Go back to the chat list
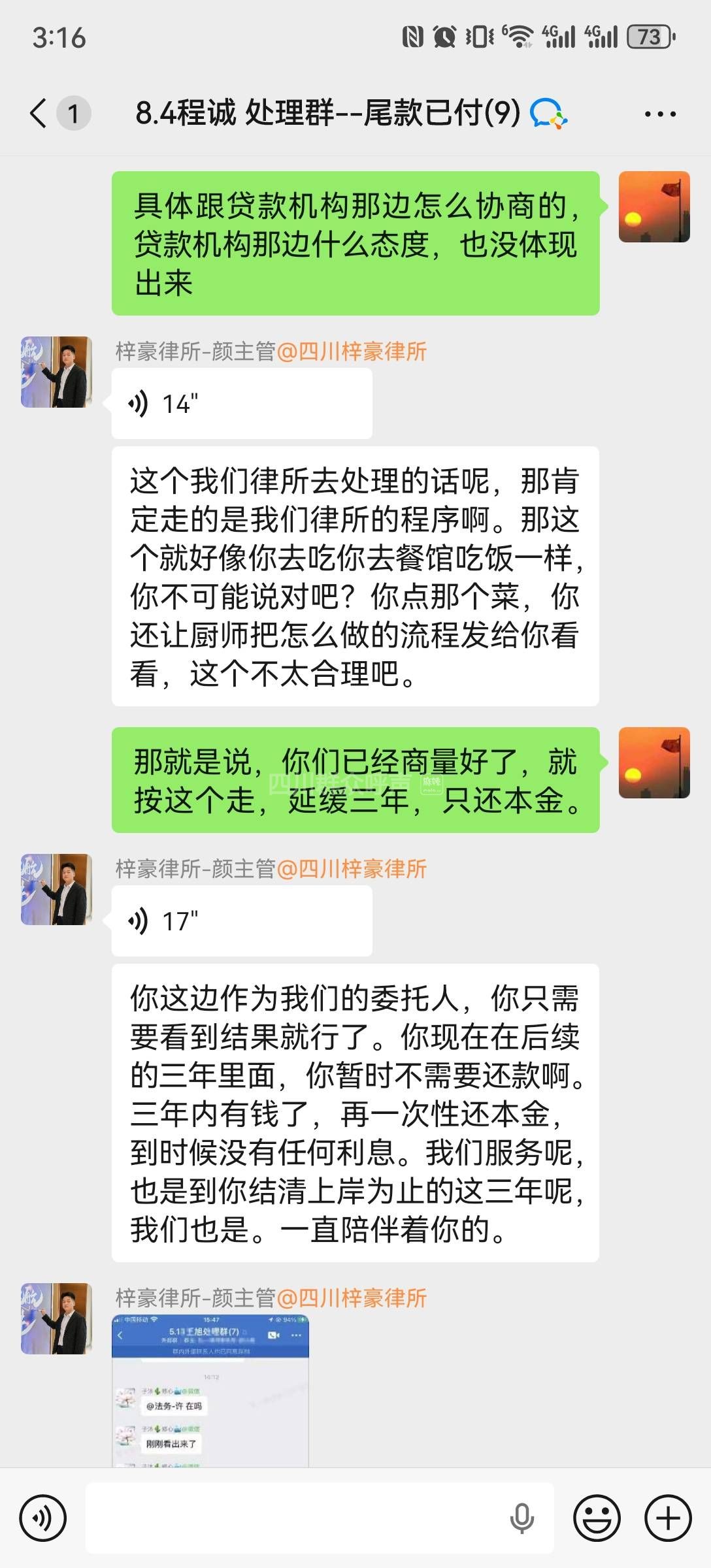Screen dimensions: 711x1568 pos(39,113)
